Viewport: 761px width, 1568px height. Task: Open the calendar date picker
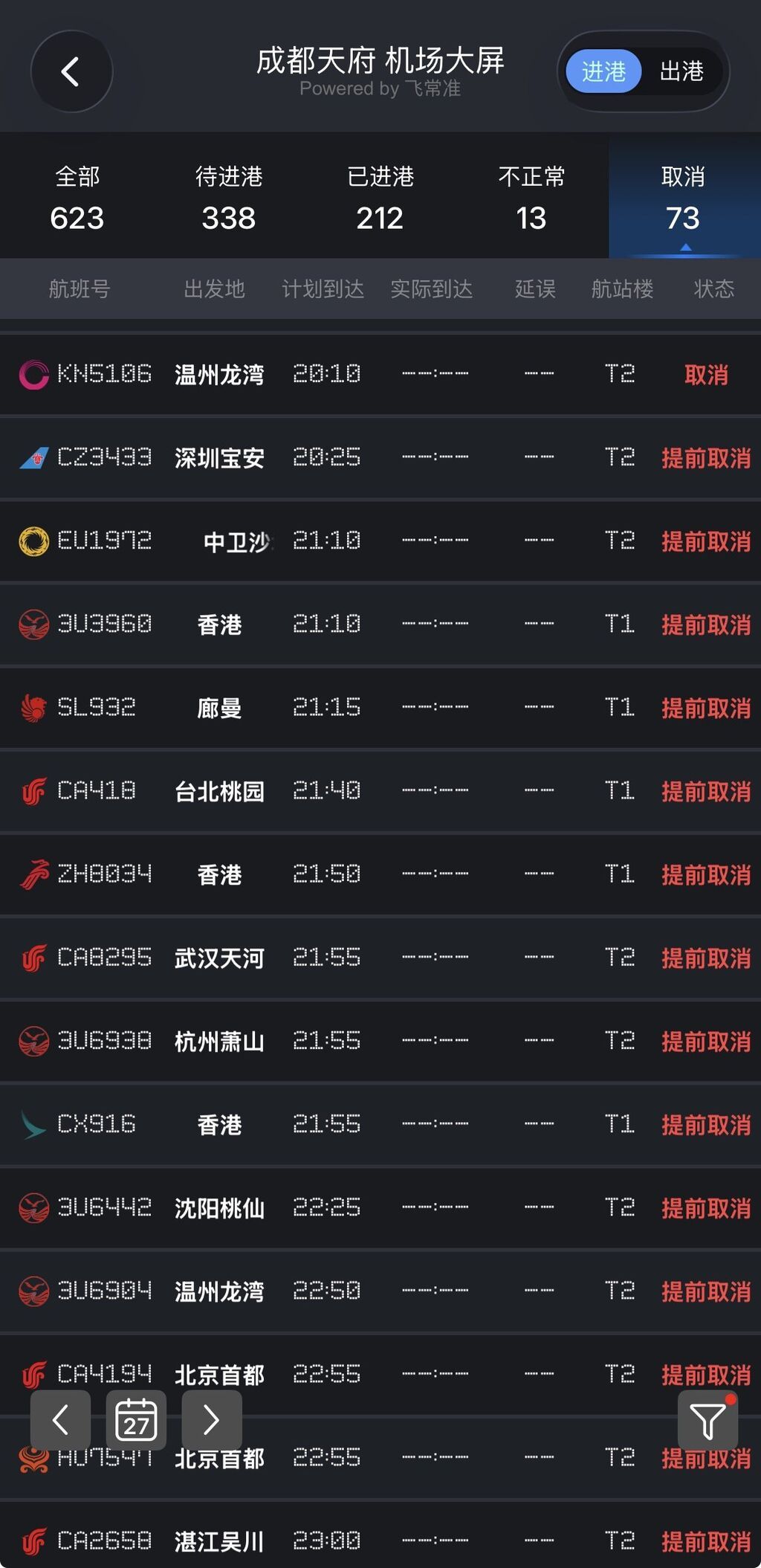pyautogui.click(x=136, y=1420)
